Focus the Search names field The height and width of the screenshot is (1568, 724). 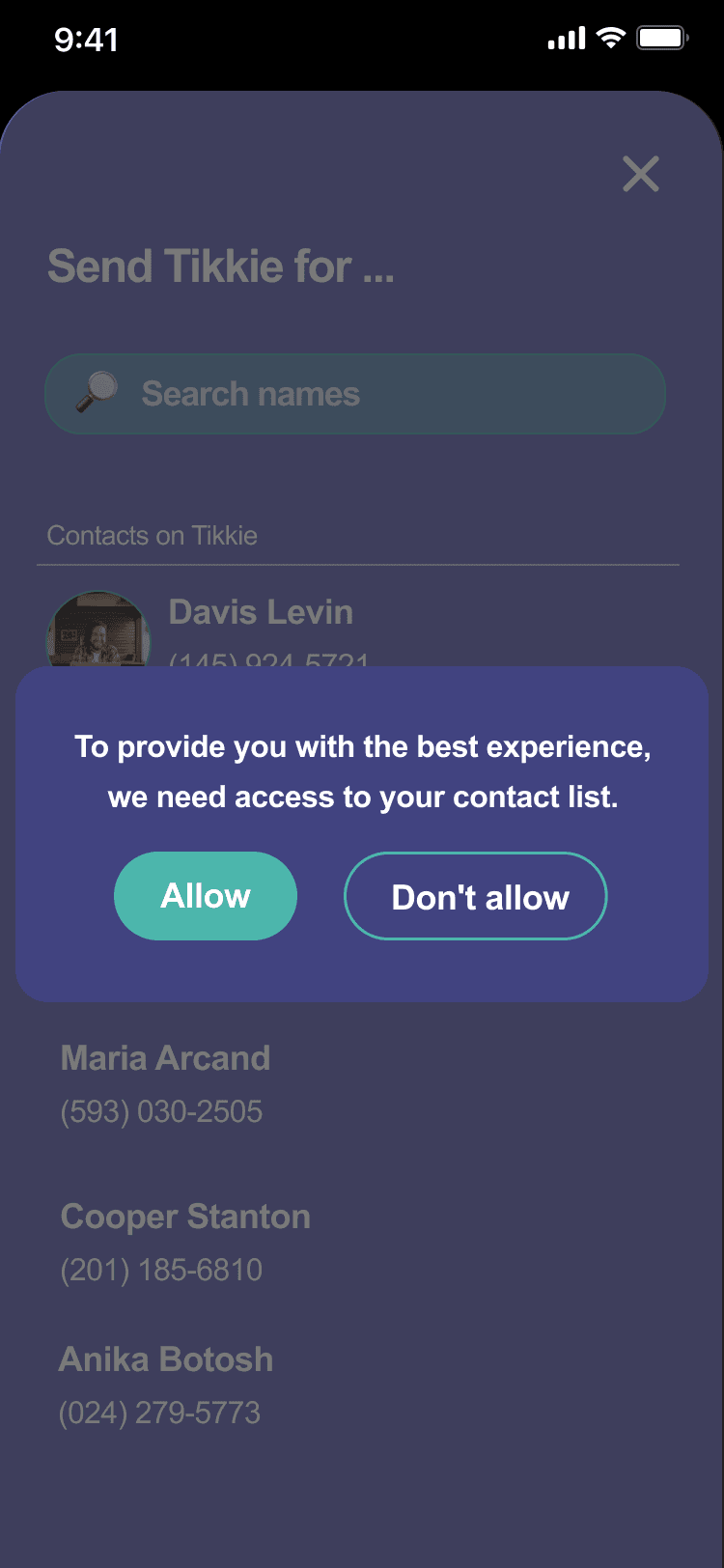click(355, 394)
